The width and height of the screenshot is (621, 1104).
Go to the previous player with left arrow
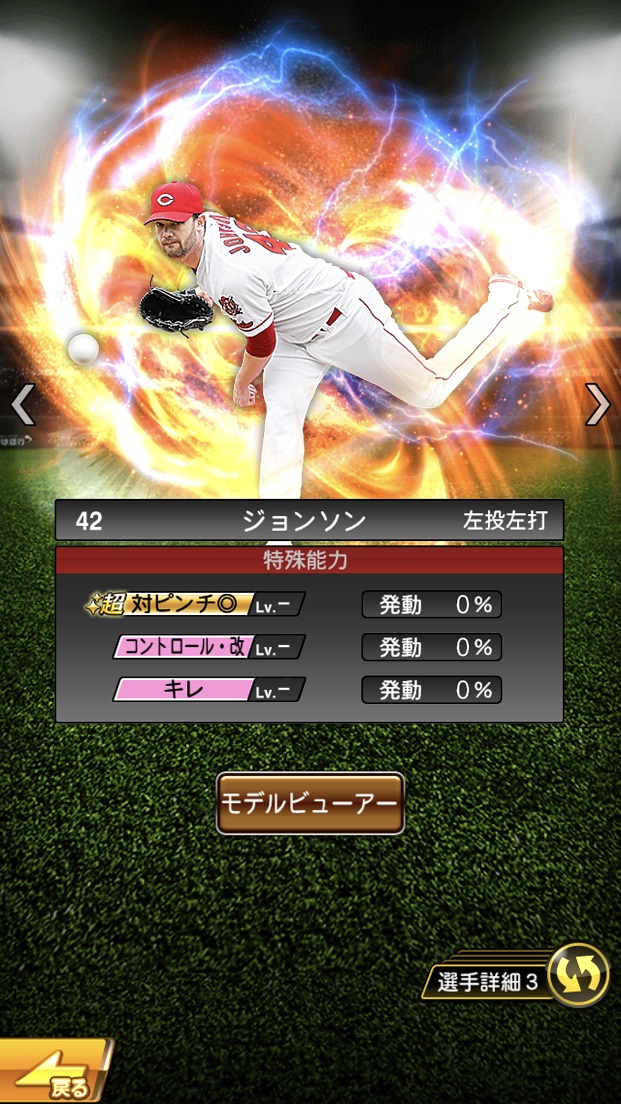pyautogui.click(x=23, y=404)
